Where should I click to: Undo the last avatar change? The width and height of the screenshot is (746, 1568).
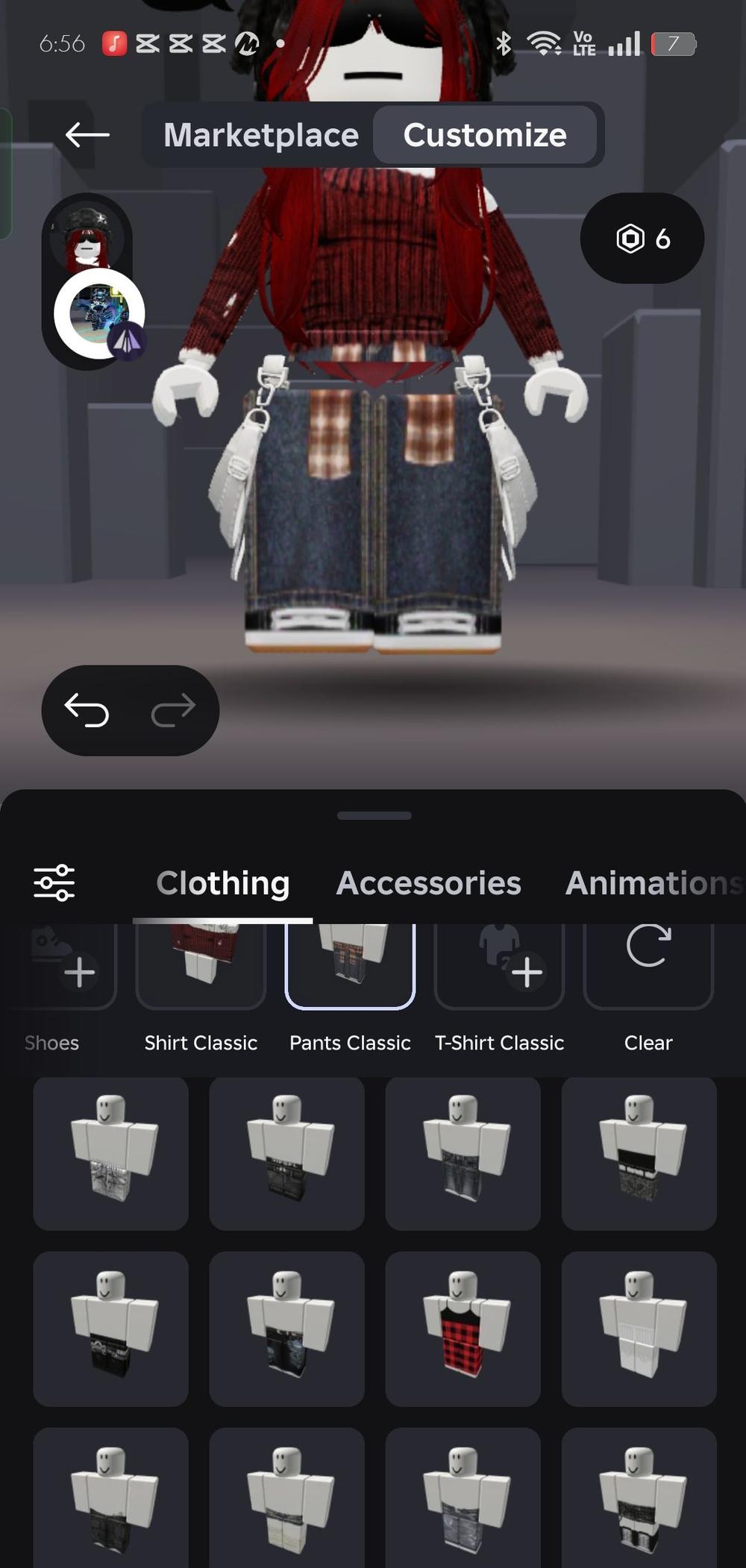coord(87,710)
